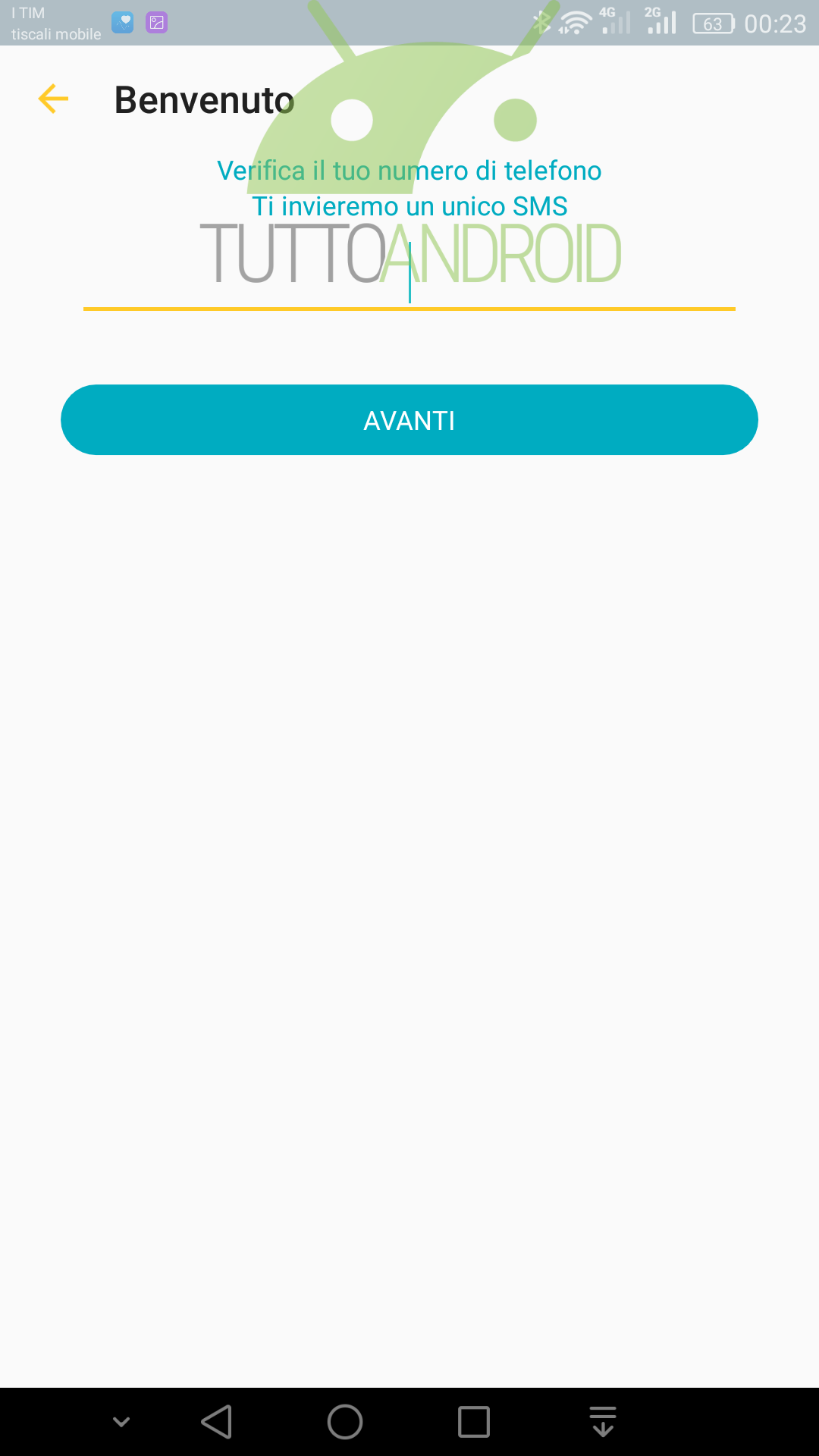Open recent apps from navigation bar
The width and height of the screenshot is (819, 1456).
474,1422
